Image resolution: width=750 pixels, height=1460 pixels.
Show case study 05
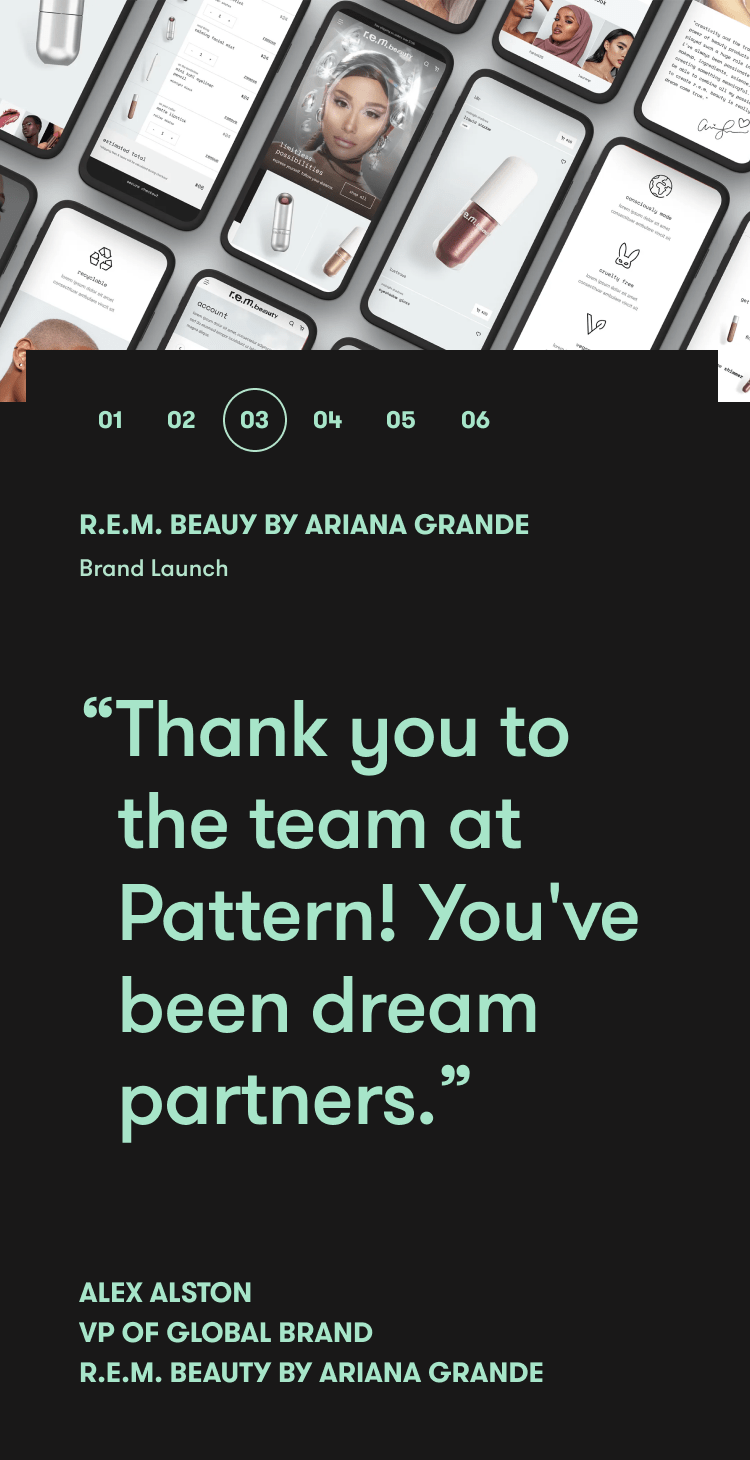click(400, 420)
